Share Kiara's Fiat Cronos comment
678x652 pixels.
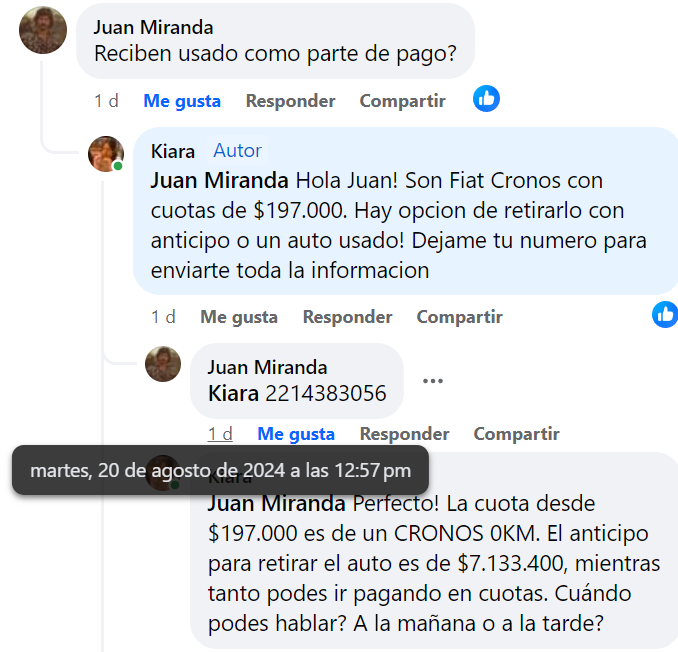459,317
